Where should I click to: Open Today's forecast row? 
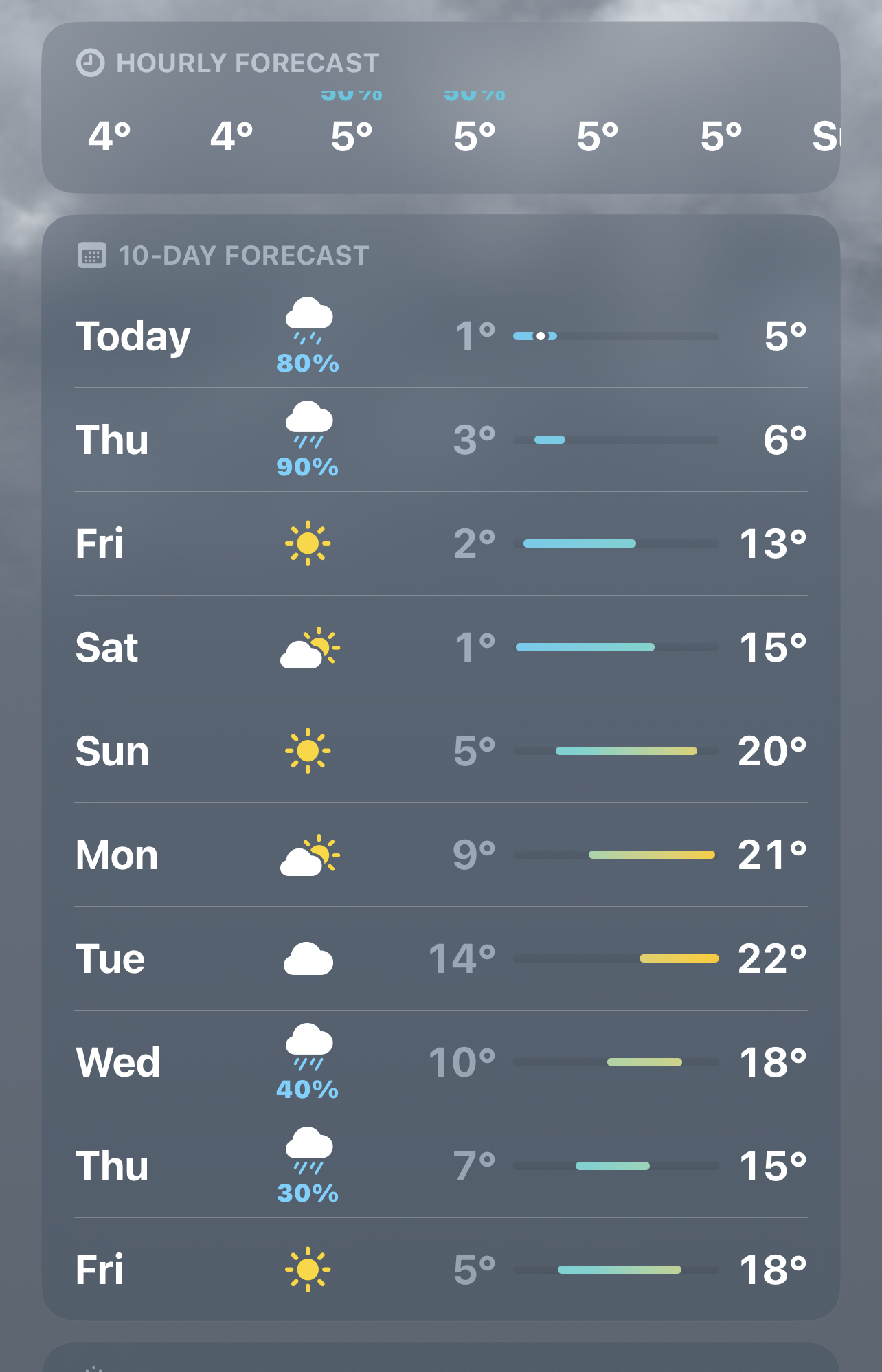pos(440,337)
